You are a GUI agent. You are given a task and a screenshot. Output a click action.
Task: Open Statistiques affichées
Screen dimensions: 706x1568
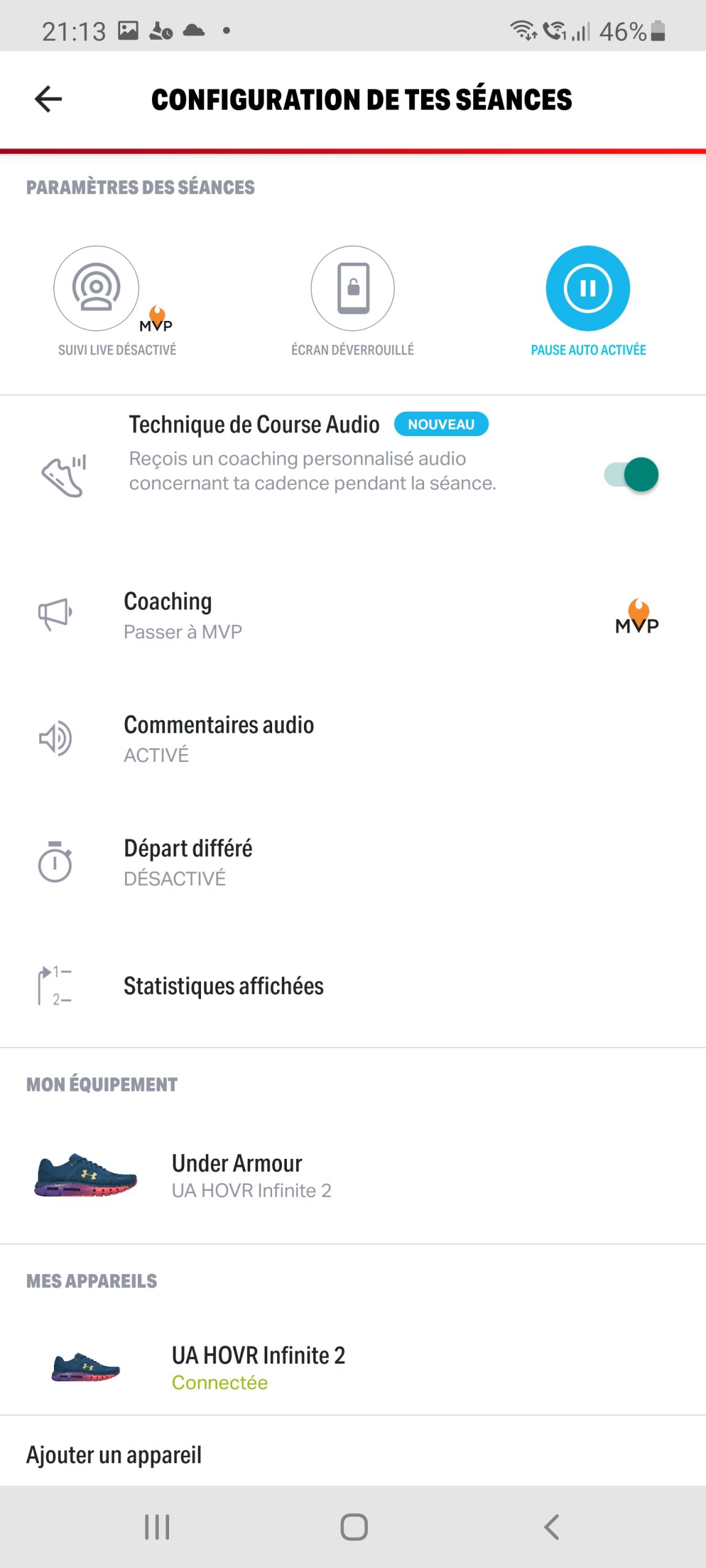point(353,986)
